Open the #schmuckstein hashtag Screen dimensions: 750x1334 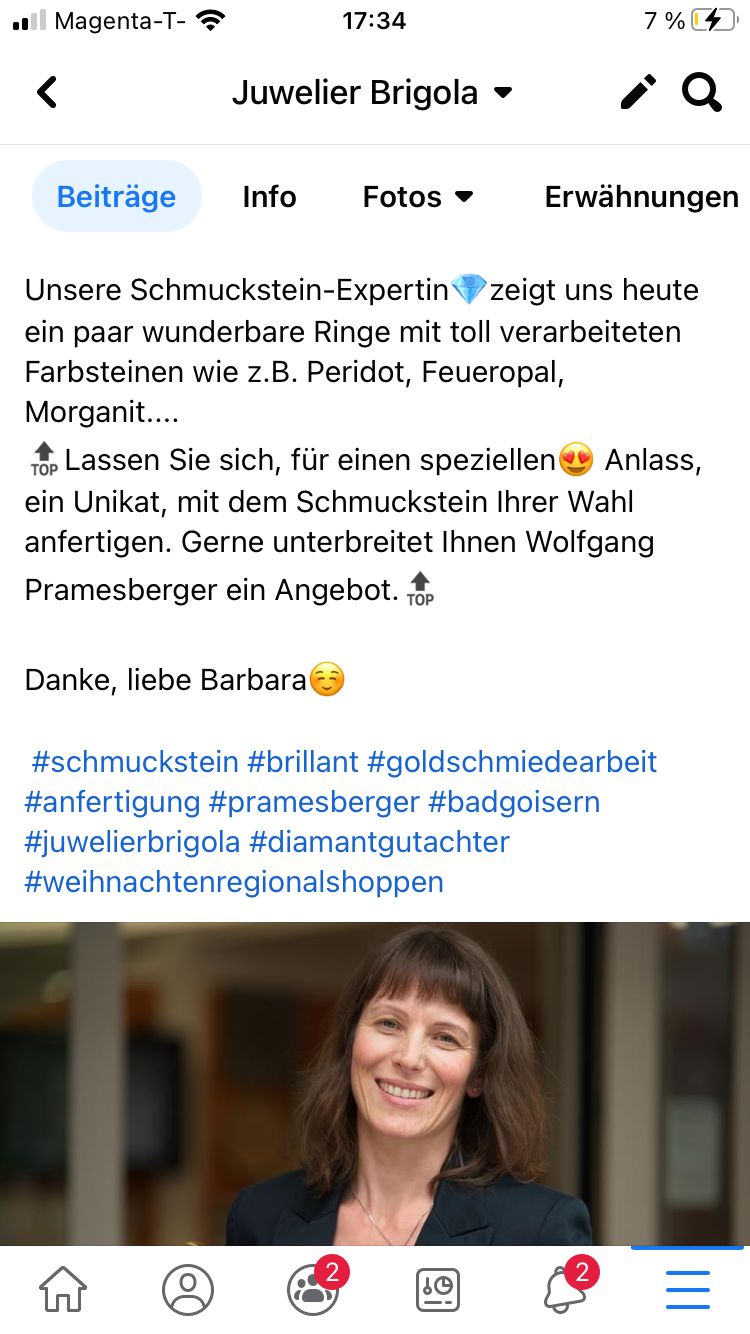pyautogui.click(x=135, y=762)
